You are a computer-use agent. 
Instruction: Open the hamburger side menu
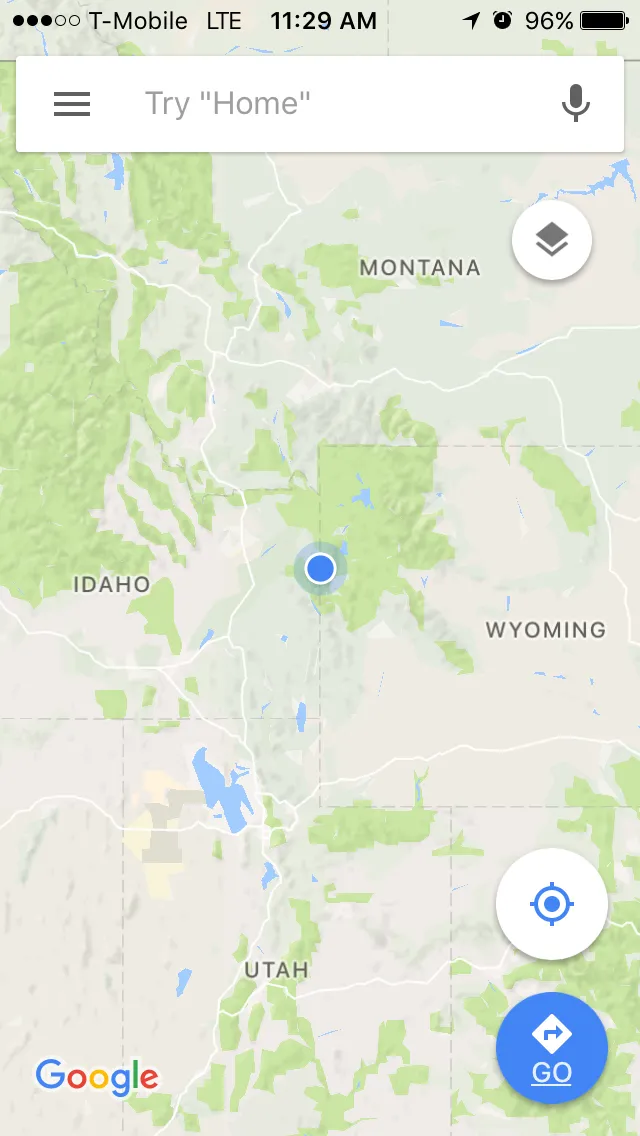[x=72, y=104]
